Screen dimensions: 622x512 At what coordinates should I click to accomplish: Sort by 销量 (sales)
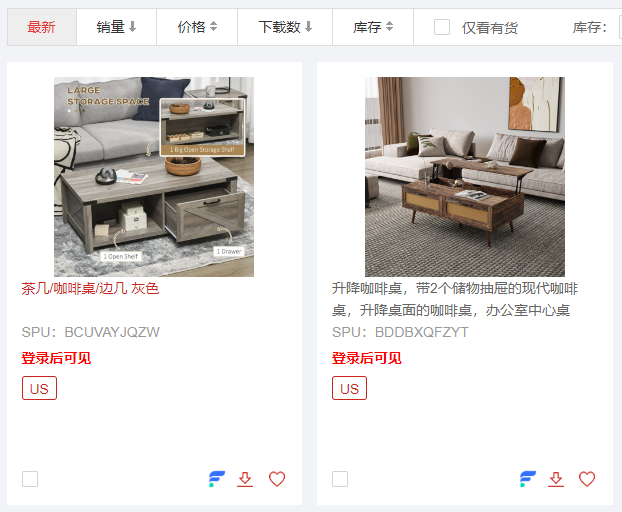[117, 27]
